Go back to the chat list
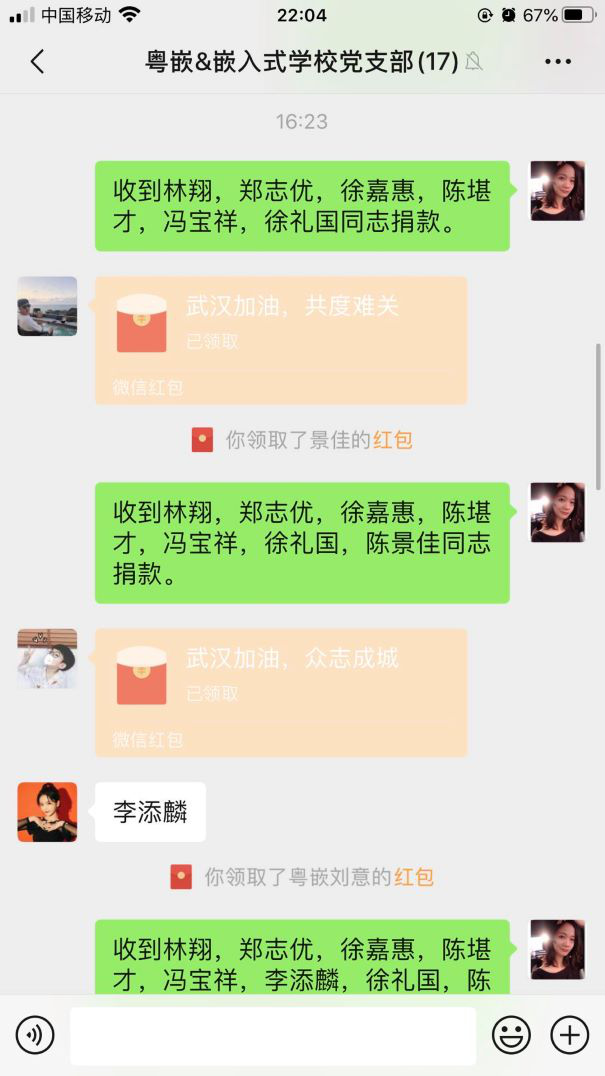 37,62
